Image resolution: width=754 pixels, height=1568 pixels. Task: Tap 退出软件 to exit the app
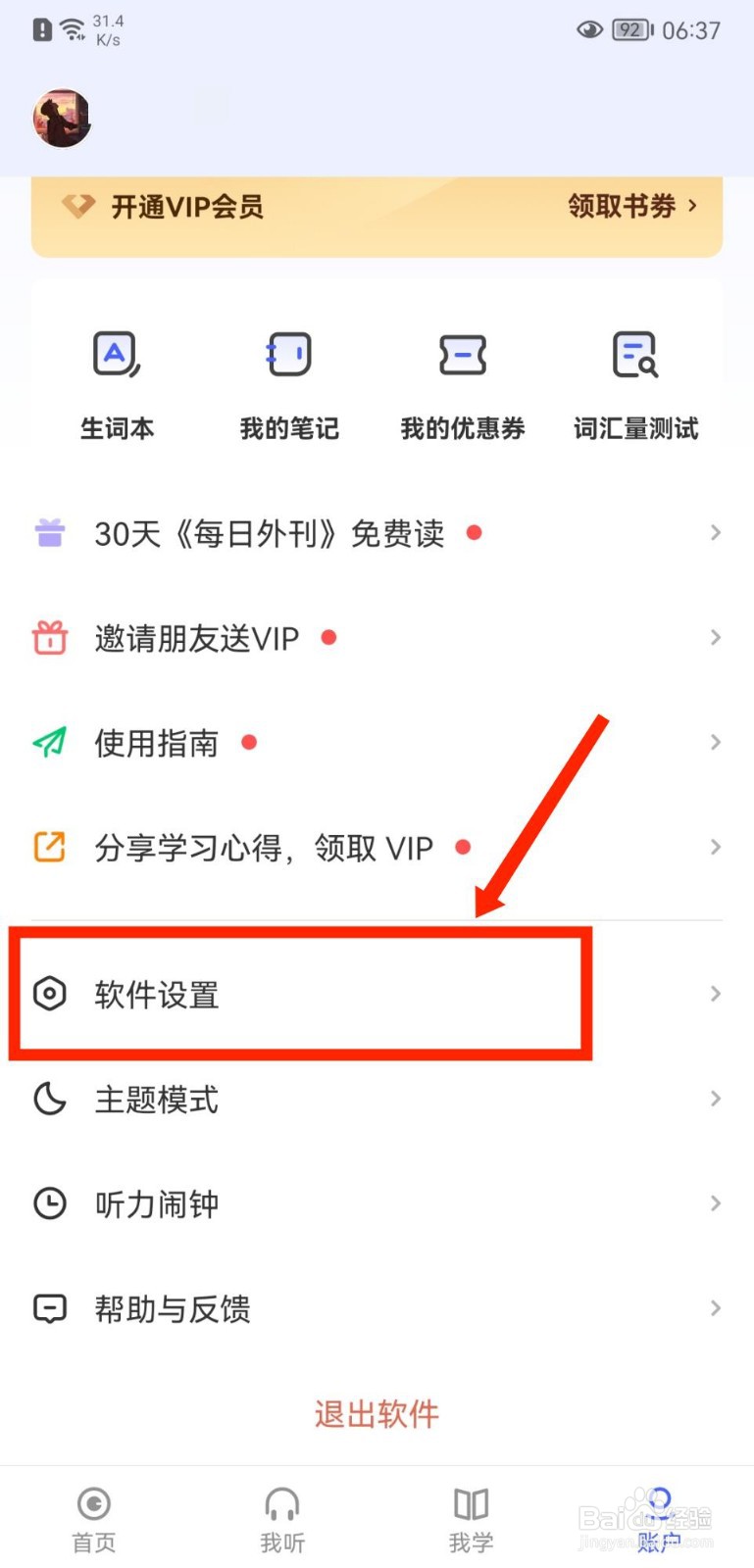(377, 1413)
